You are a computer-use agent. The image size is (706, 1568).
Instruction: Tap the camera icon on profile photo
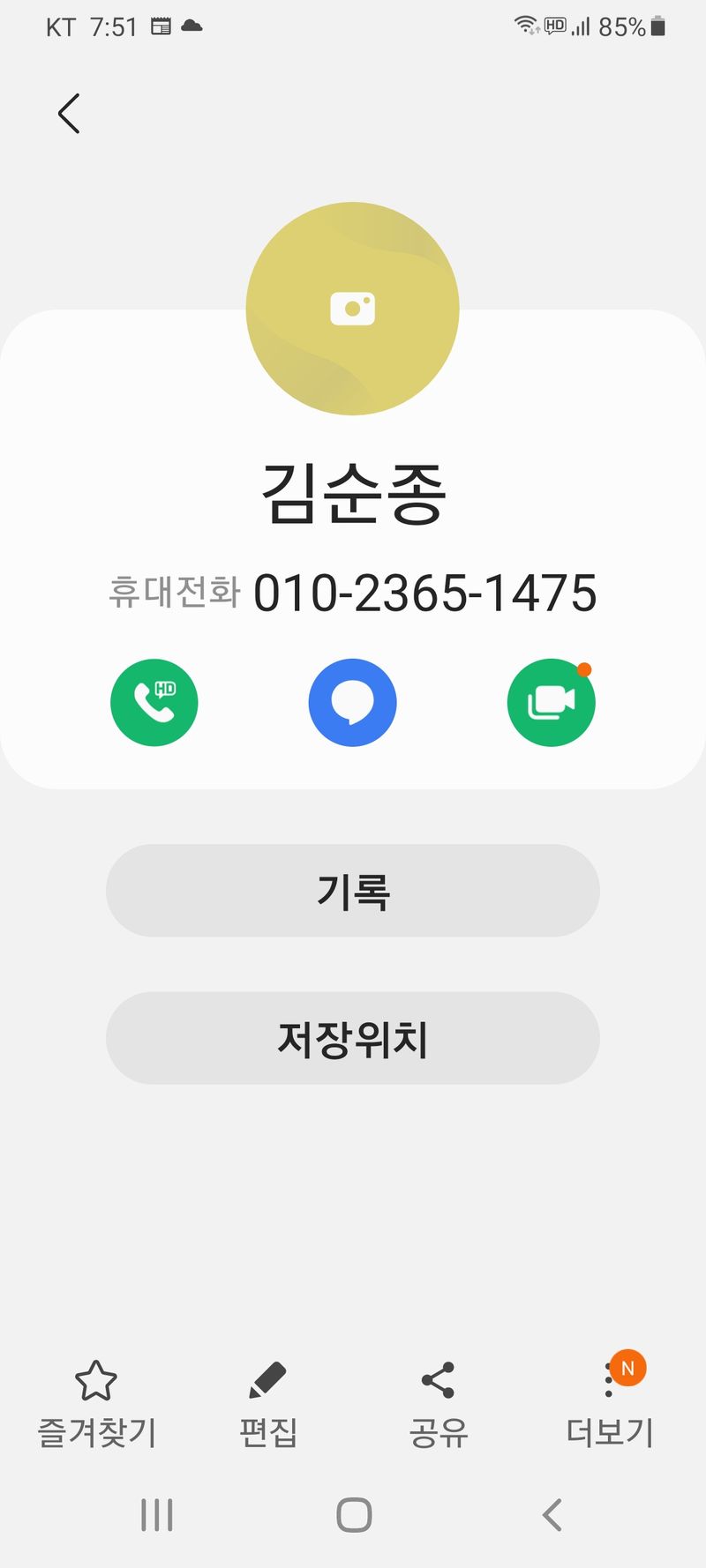pos(353,308)
